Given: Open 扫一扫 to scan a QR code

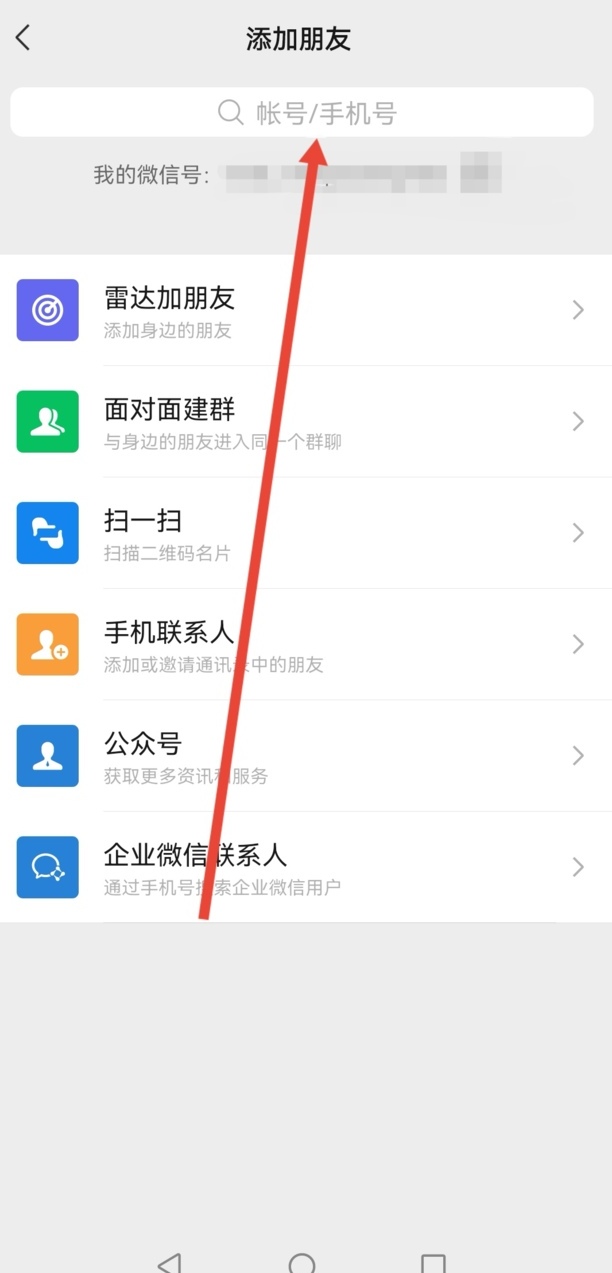Looking at the screenshot, I should pyautogui.click(x=306, y=533).
